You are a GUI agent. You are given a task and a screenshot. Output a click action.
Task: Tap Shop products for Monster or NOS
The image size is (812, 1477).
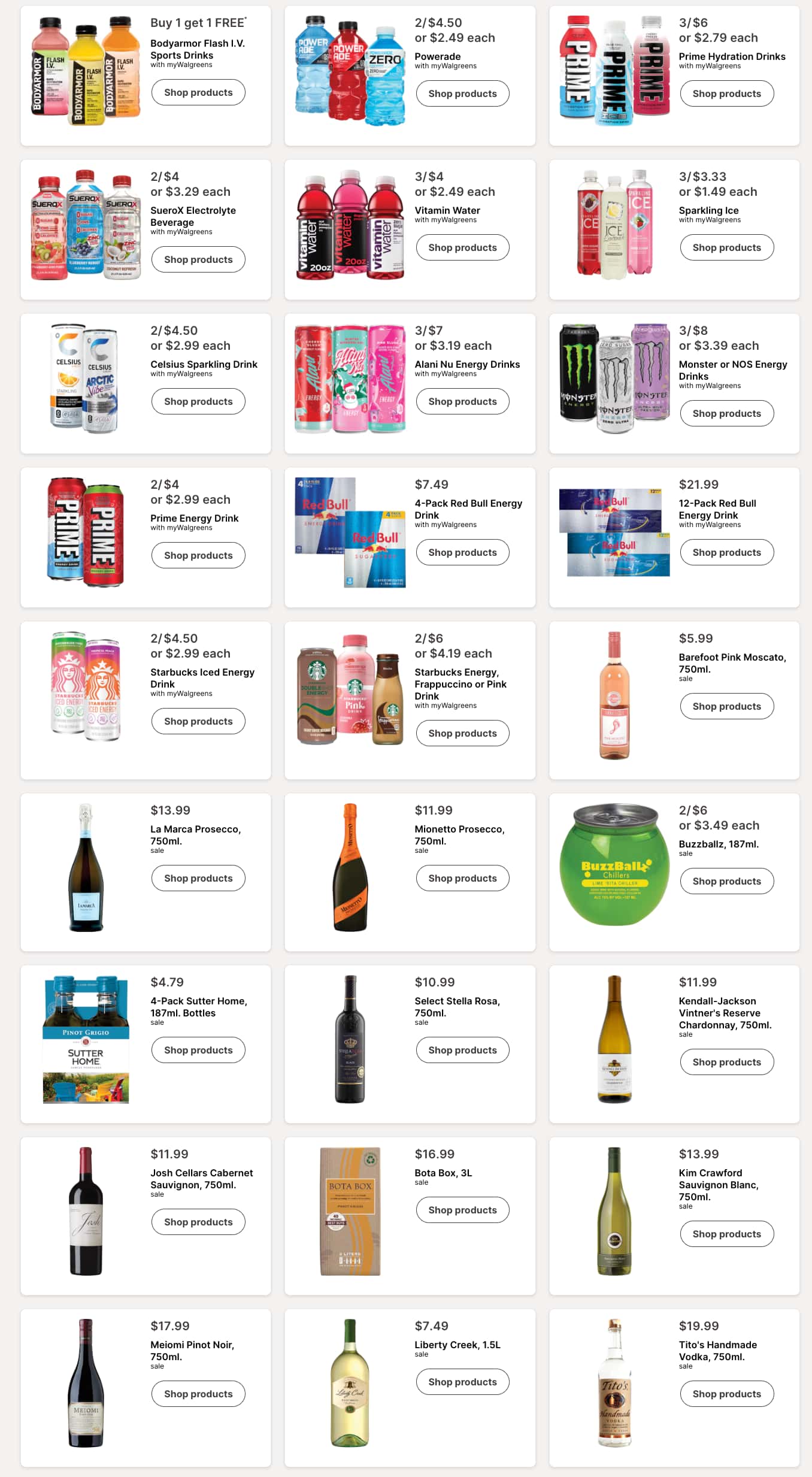point(726,413)
